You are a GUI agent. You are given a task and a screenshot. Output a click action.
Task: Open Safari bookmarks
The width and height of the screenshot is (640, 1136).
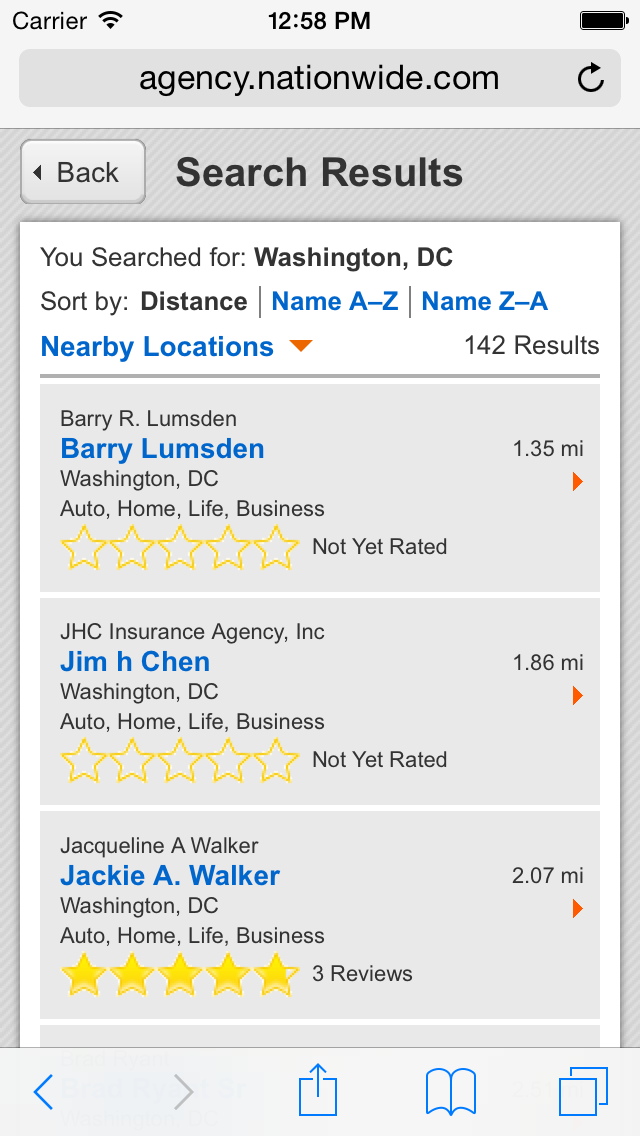pos(450,1091)
